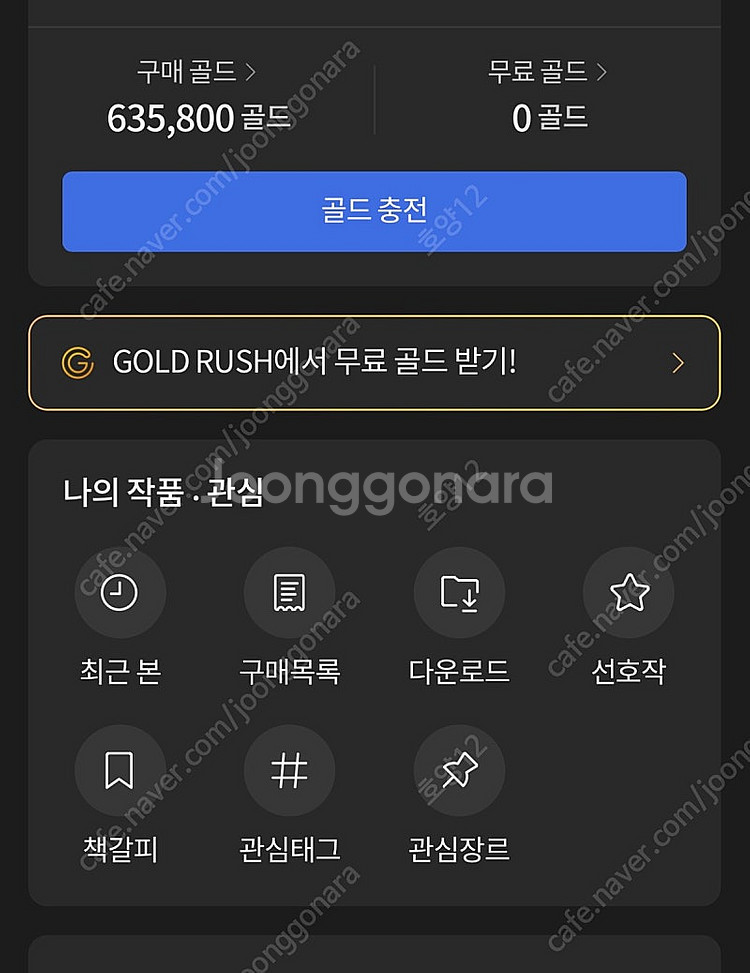This screenshot has width=750, height=973.
Task: Click the 관심장르 text label
Action: [x=459, y=847]
